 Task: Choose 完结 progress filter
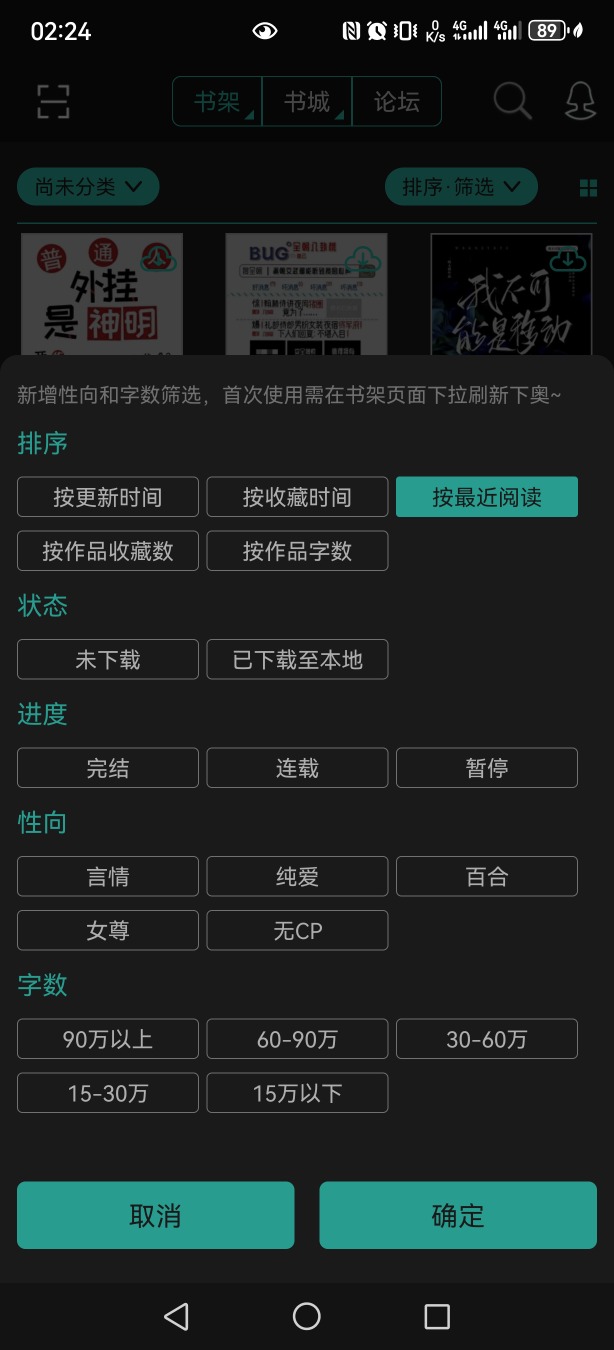tap(108, 768)
